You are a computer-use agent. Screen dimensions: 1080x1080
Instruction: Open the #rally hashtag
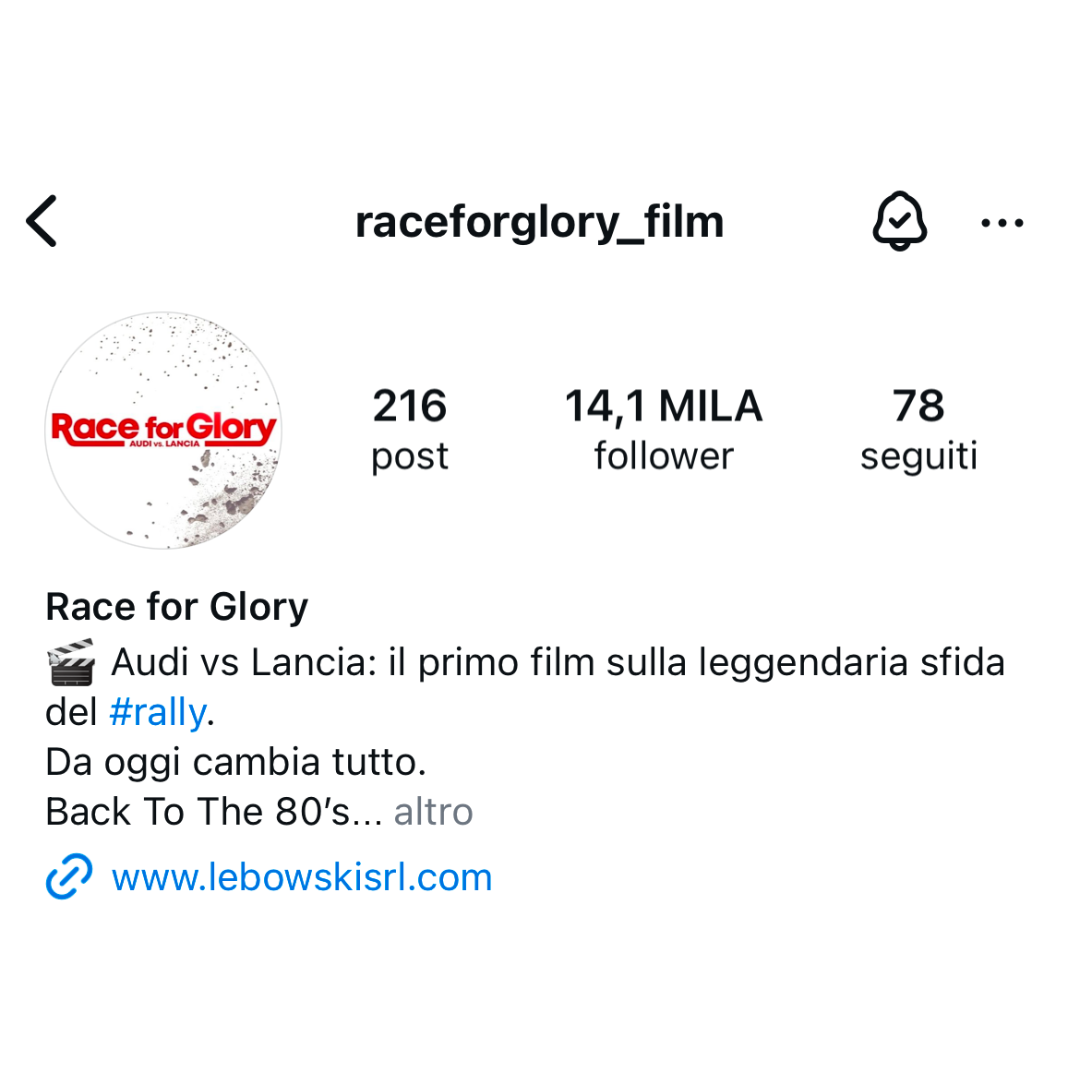[157, 713]
